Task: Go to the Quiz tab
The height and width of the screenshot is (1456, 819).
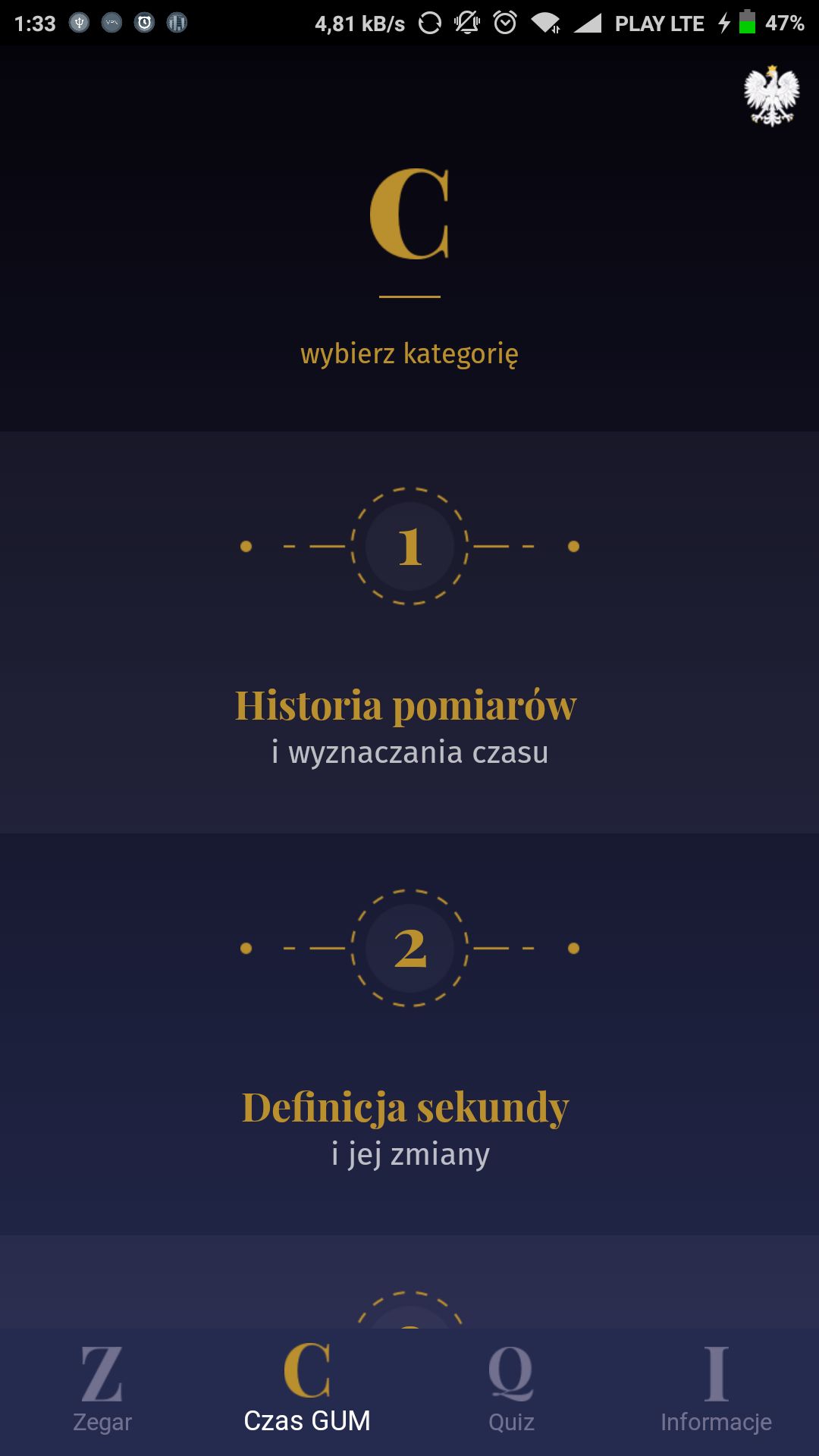Action: pos(512,1391)
